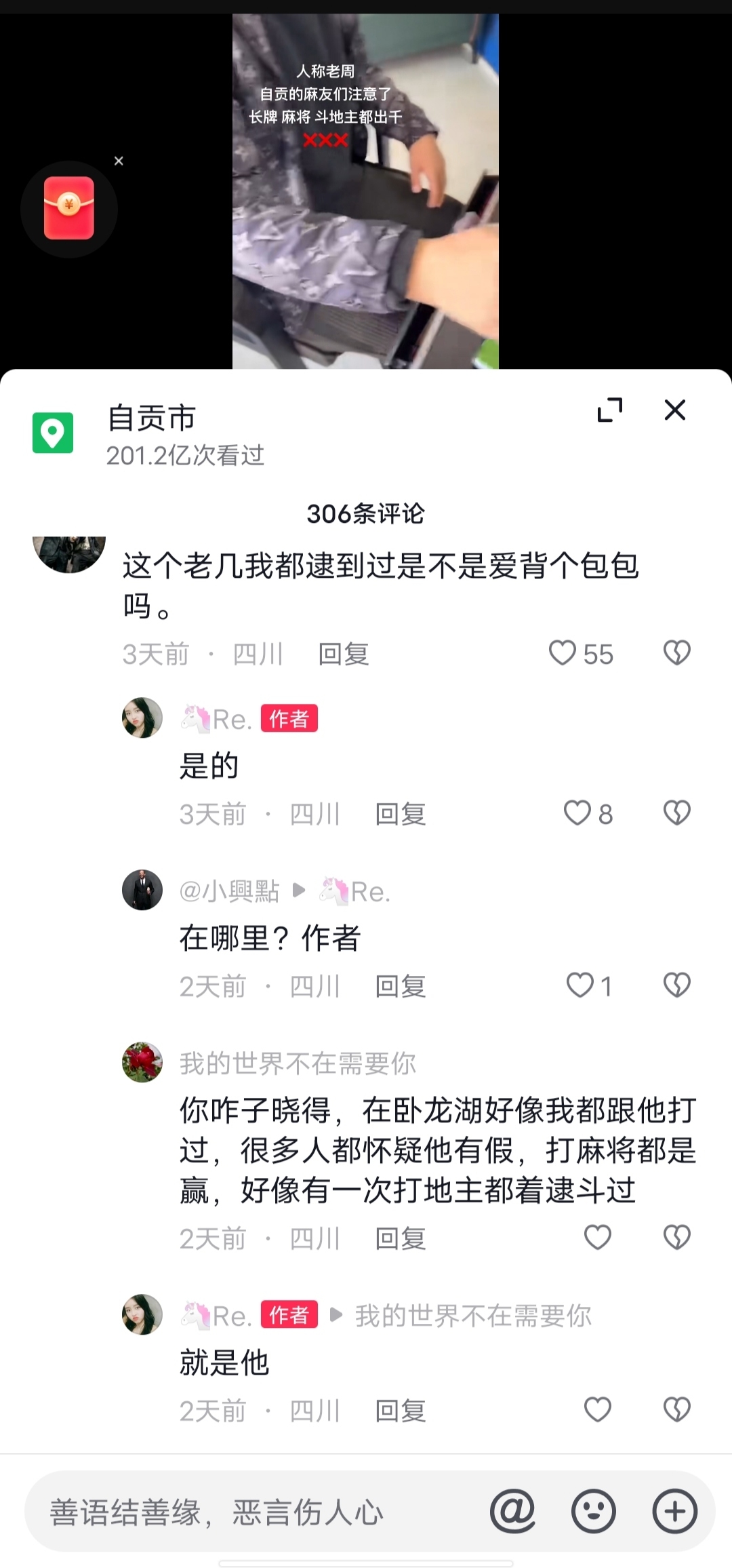Viewport: 732px width, 1568px height.
Task: Like 我的世界不在需要你's 卧龙湖 comment
Action: 598,1238
